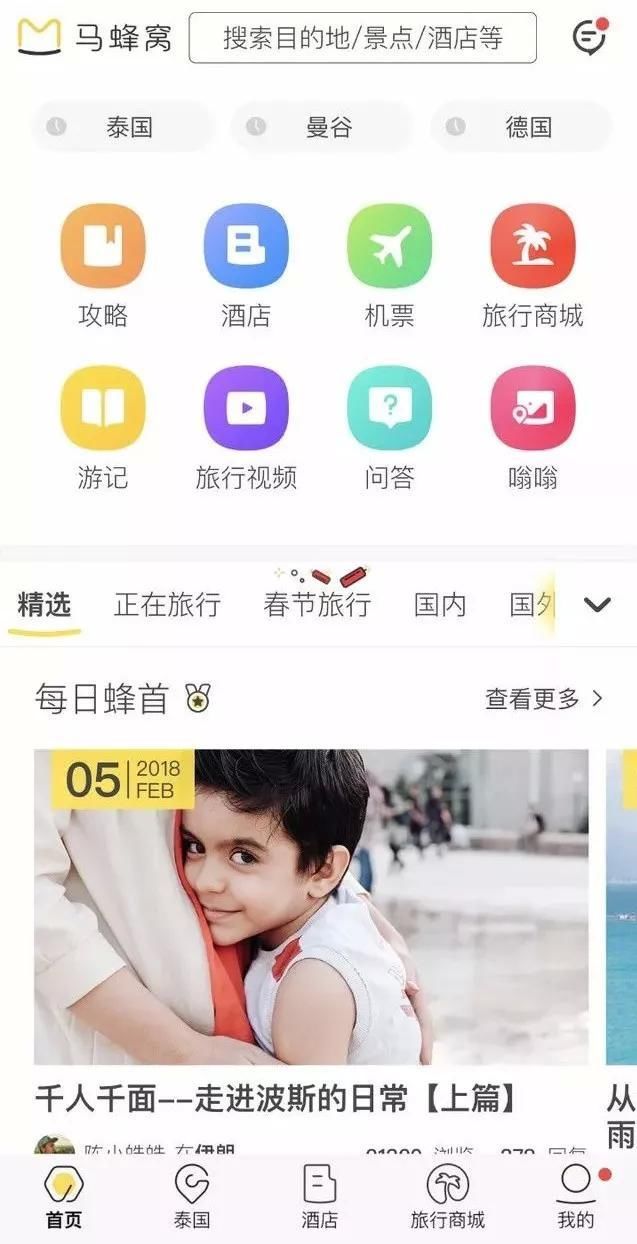Open the 旅行商城 shortcut in the icon grid
This screenshot has height=1244, width=637.
(x=532, y=265)
